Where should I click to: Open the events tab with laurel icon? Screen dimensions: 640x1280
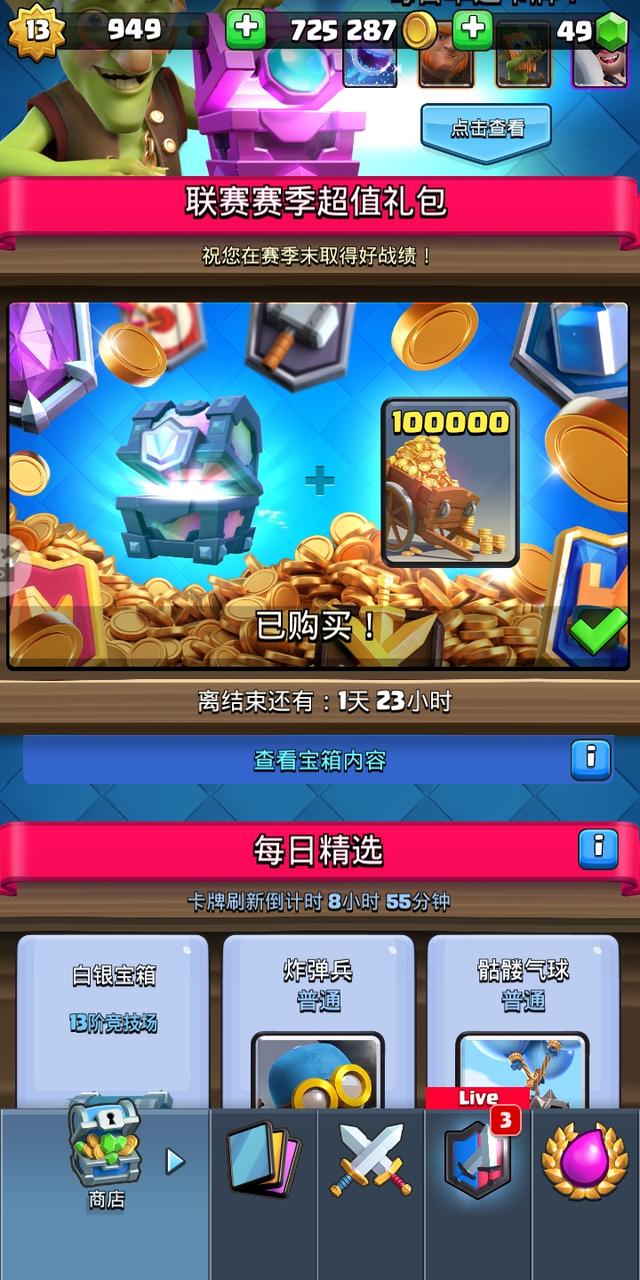tap(585, 1162)
